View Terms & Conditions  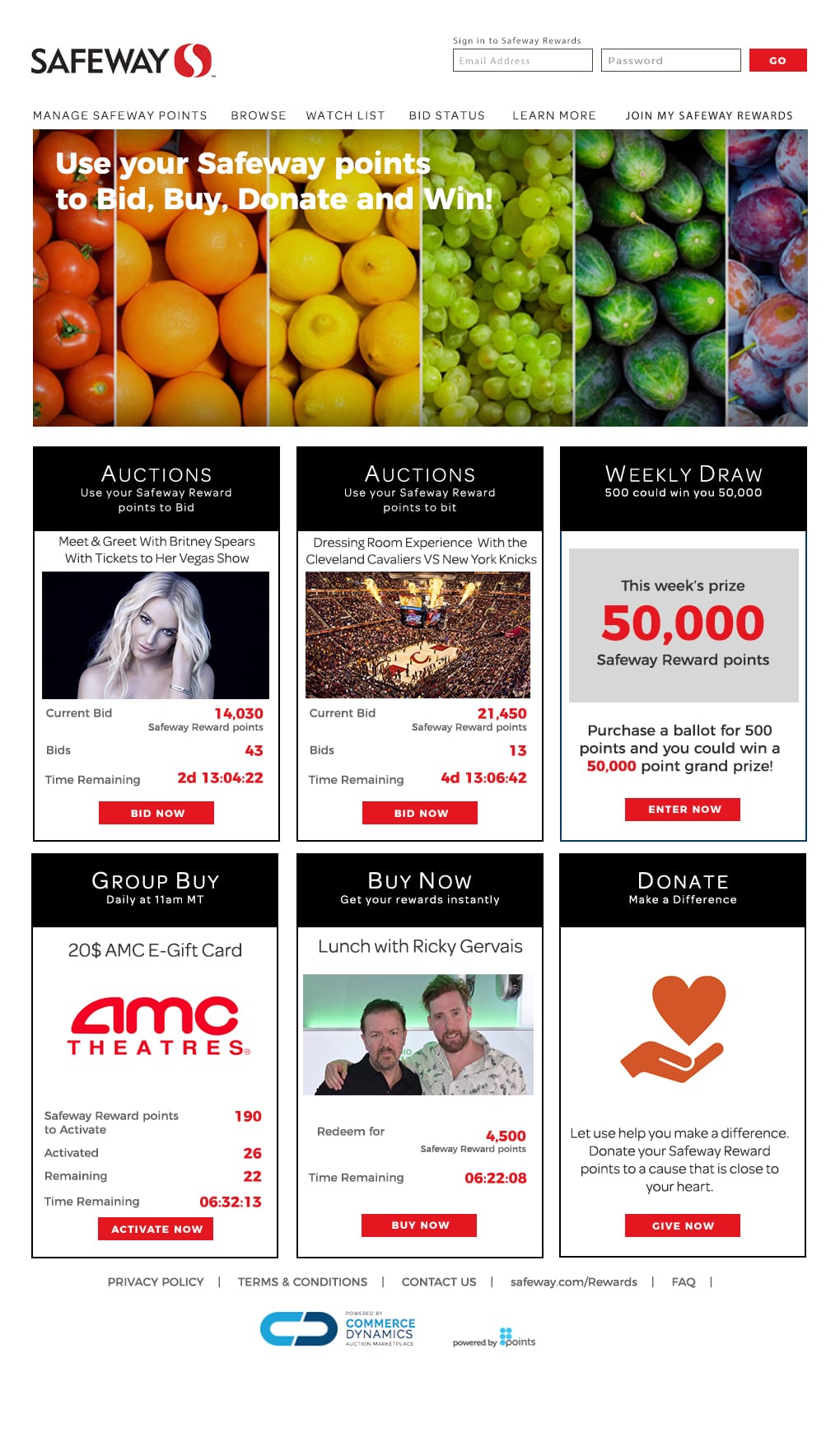click(302, 1281)
